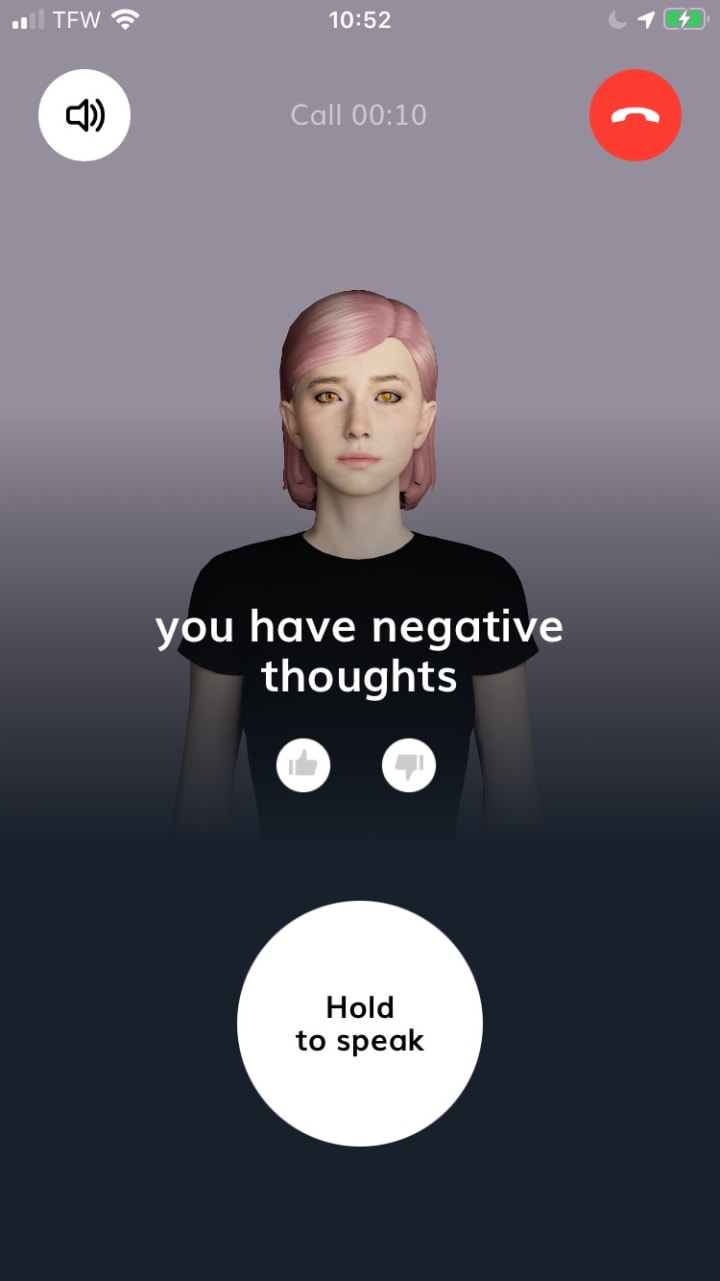
Task: Give a thumbs up to the message
Action: [303, 765]
